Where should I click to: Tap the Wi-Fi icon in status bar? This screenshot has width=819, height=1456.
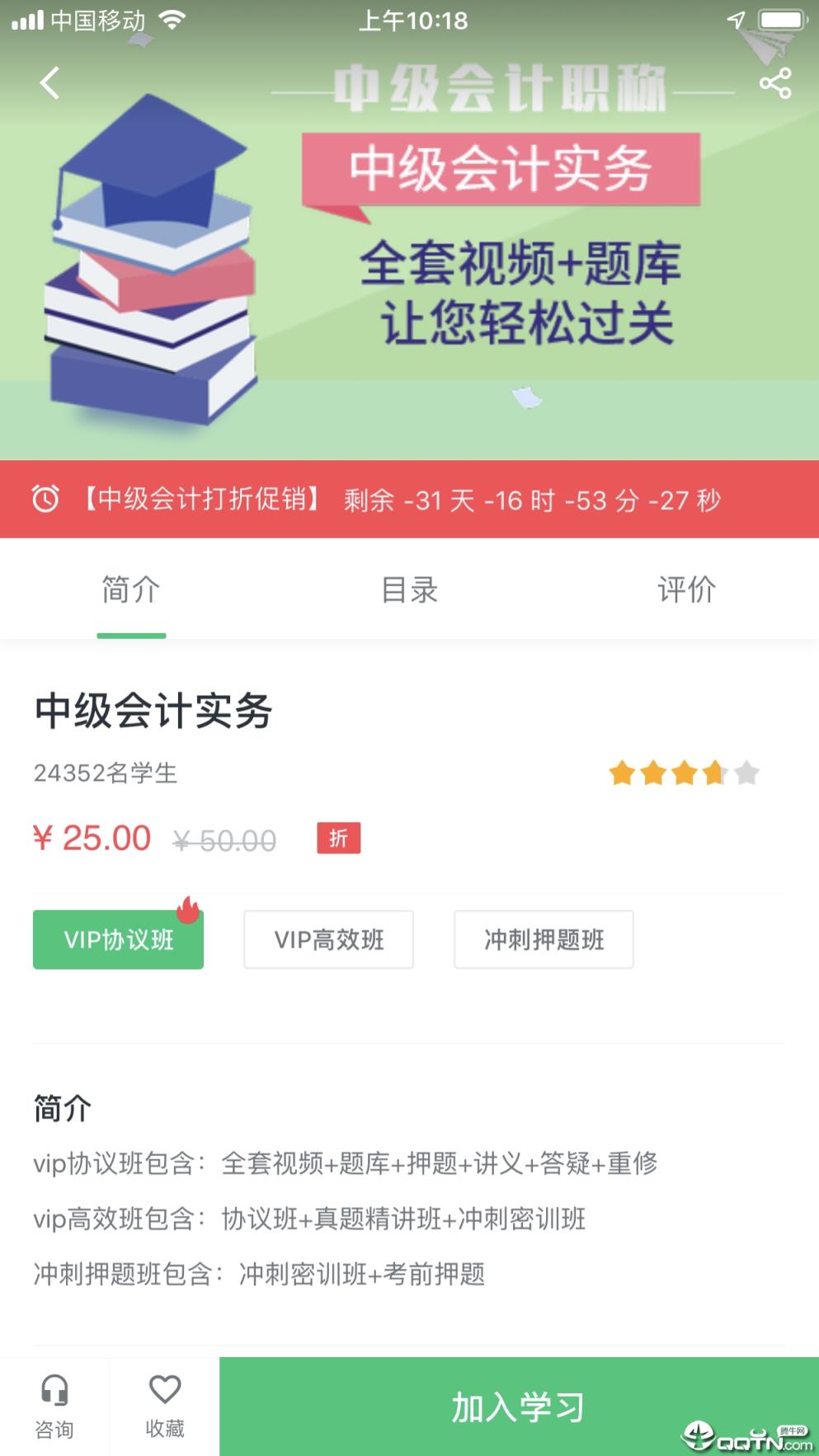(171, 21)
